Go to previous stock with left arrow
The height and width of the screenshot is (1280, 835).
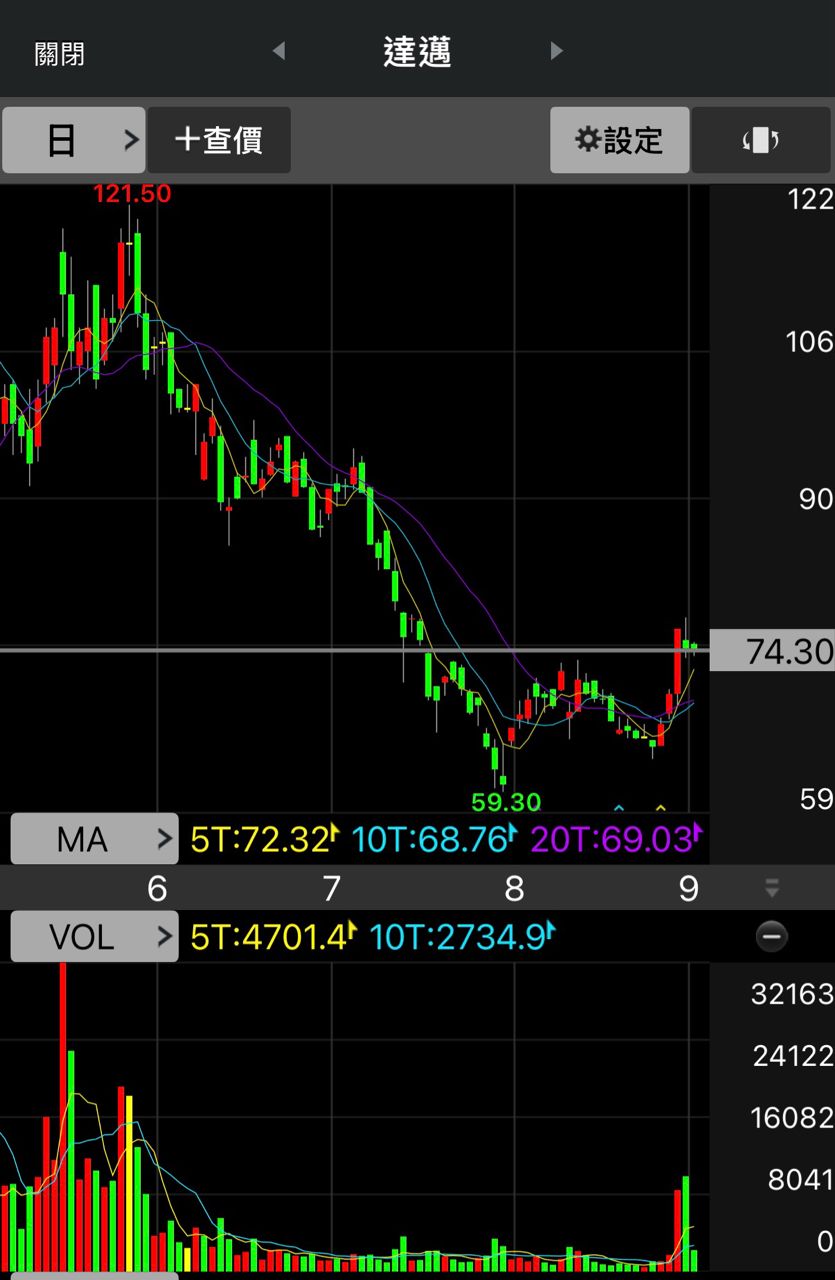pyautogui.click(x=279, y=50)
